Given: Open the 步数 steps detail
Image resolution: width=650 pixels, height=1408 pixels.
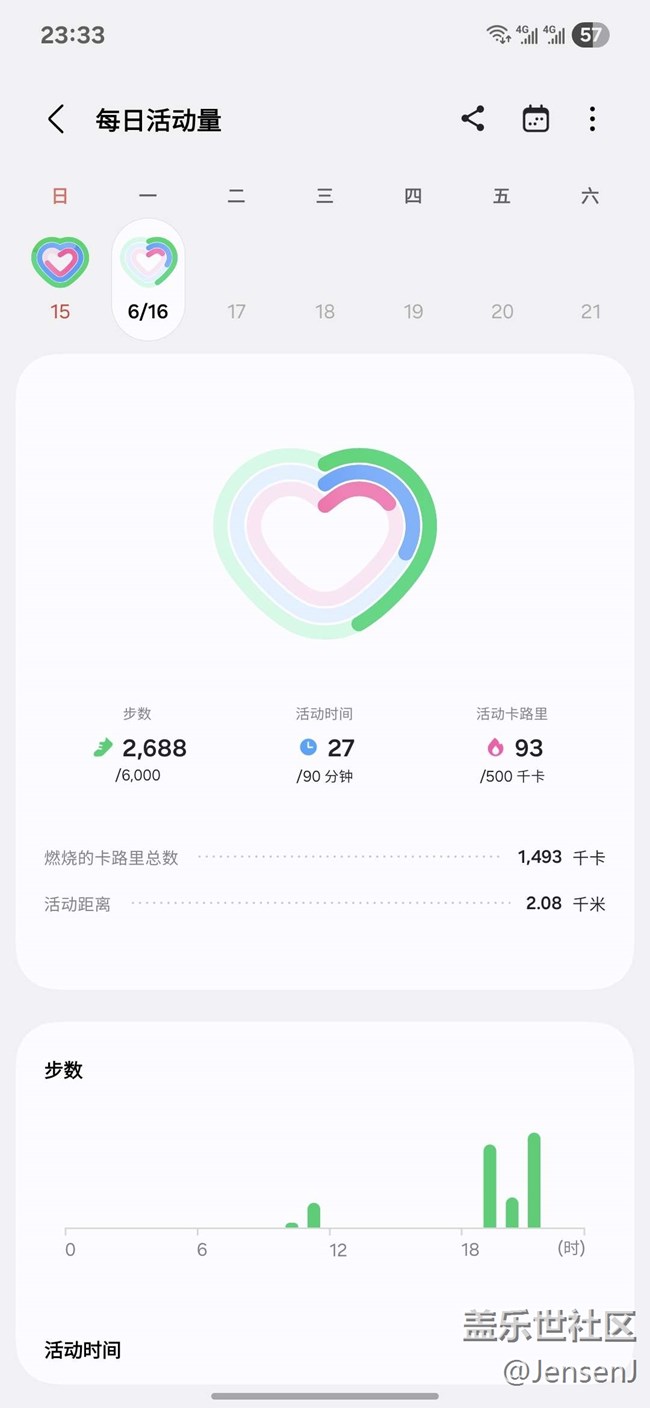Looking at the screenshot, I should [138, 745].
